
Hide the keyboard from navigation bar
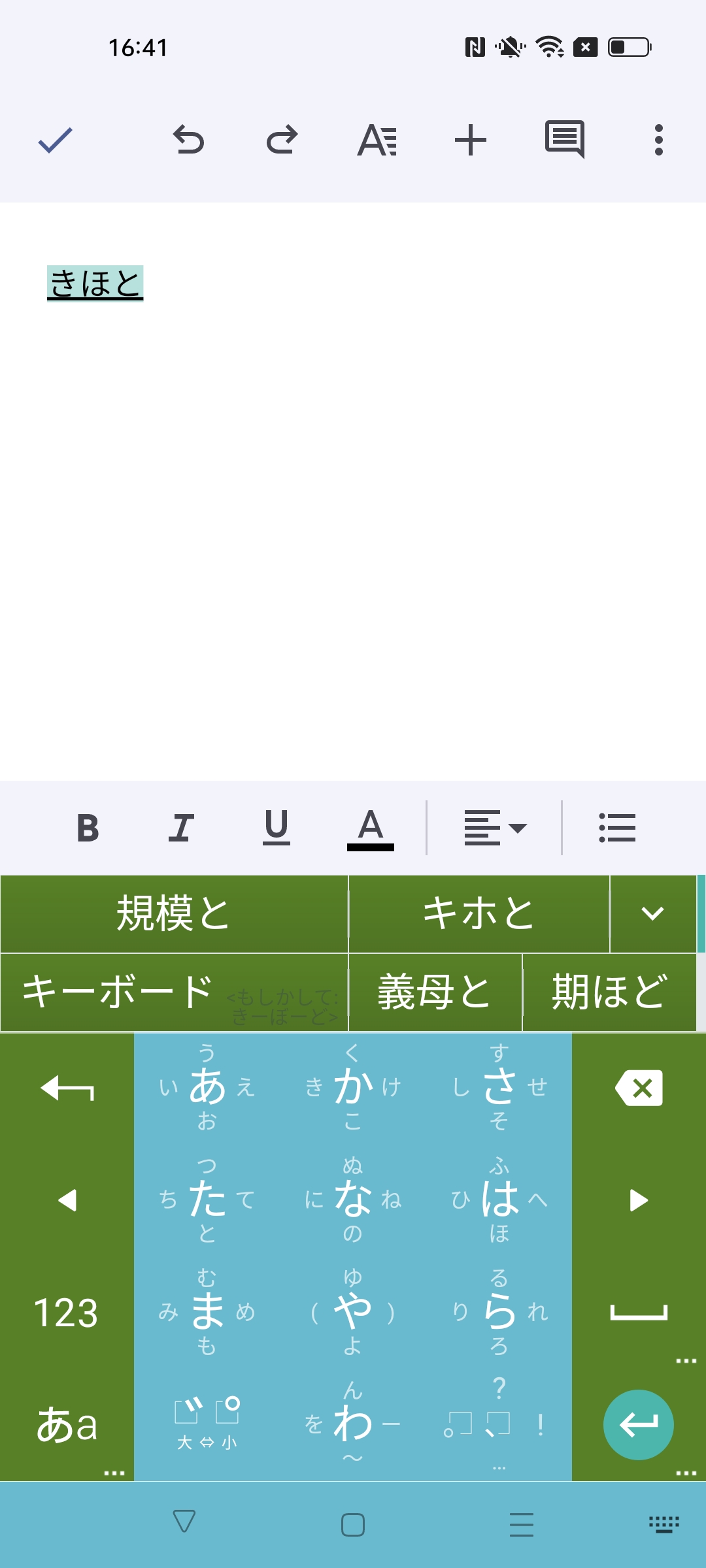[x=664, y=1524]
